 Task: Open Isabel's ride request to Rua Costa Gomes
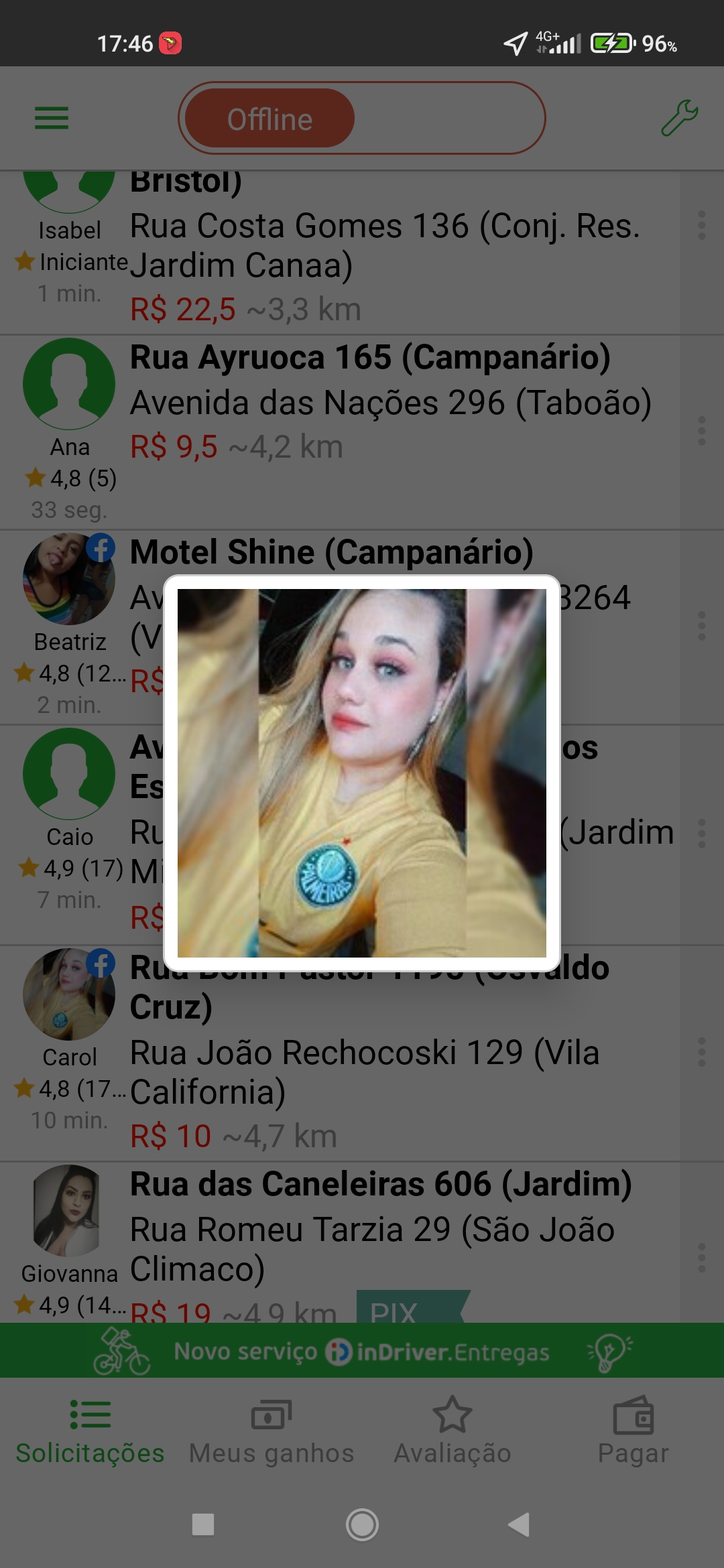[385, 245]
